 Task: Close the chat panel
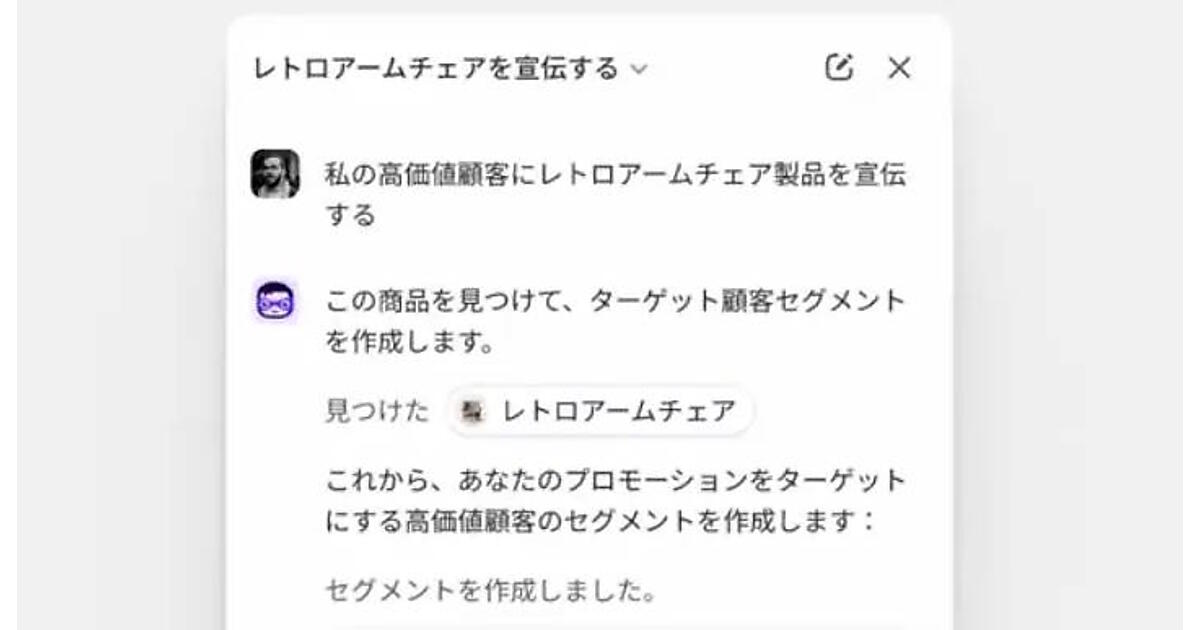[900, 68]
